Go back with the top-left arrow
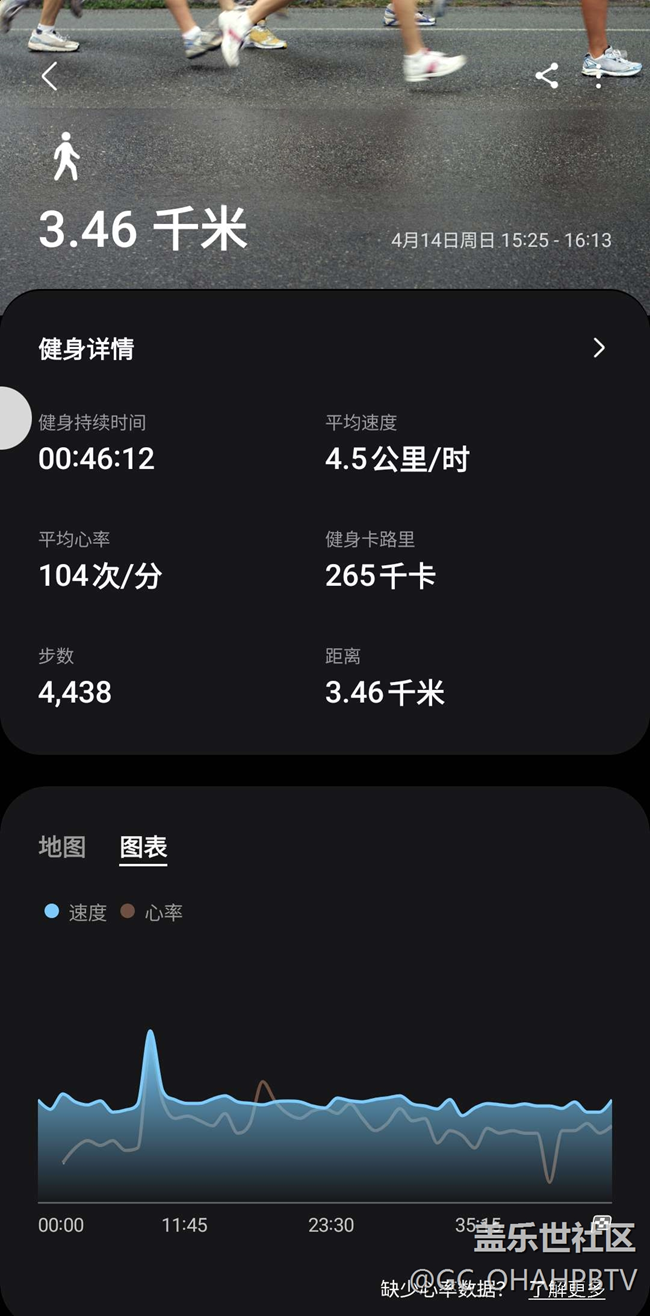 pyautogui.click(x=49, y=76)
